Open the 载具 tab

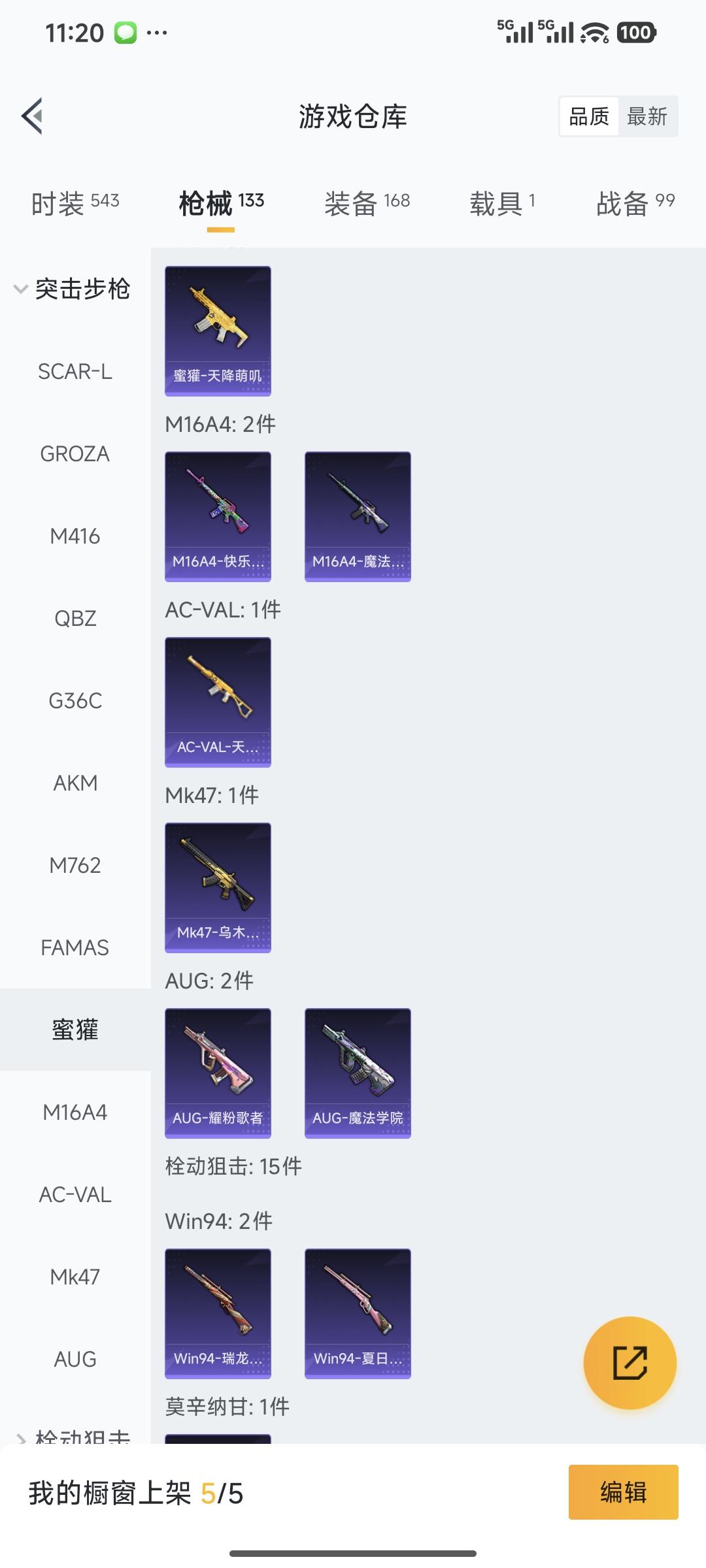pos(502,203)
